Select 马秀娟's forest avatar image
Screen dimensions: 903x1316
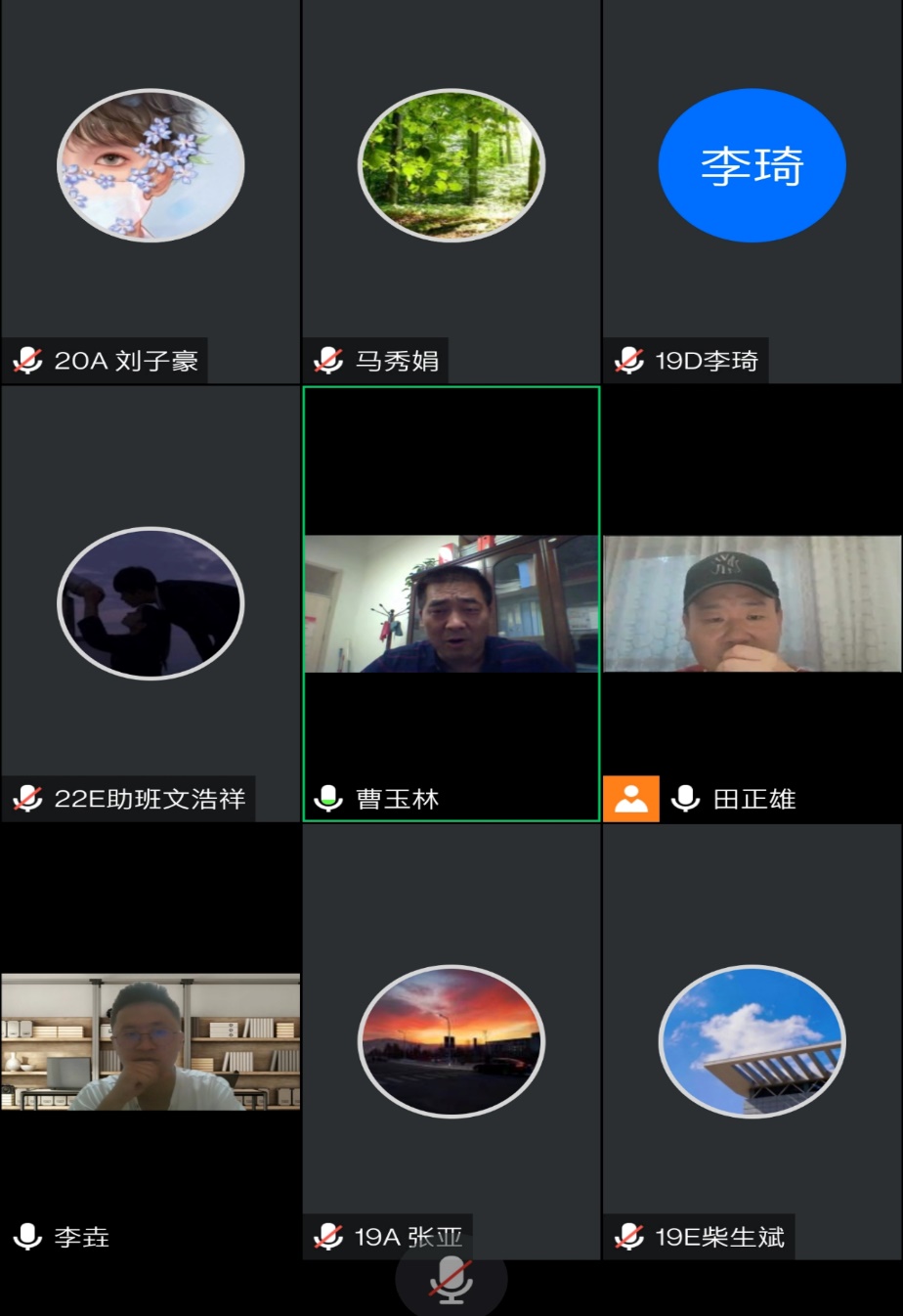(x=451, y=165)
